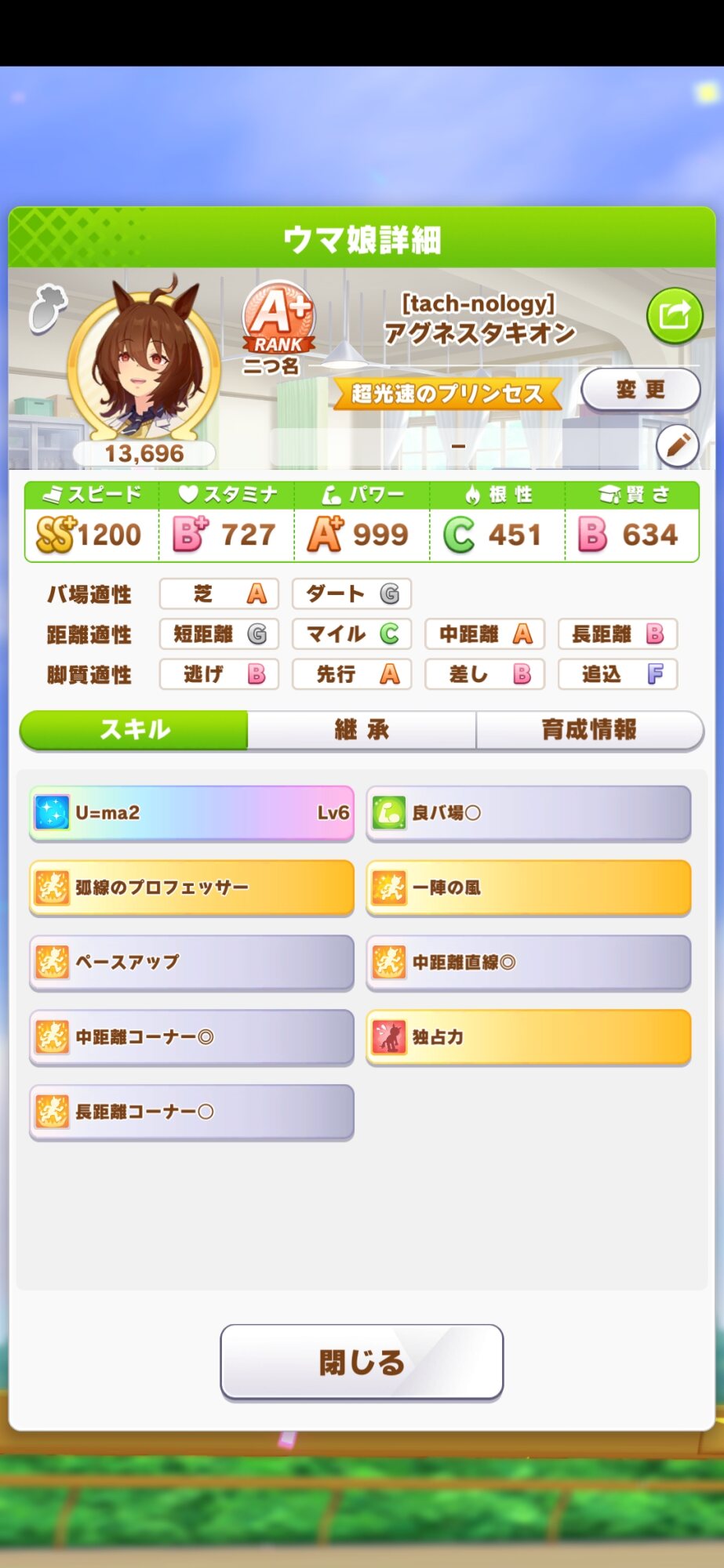Open the 育成情報 tab
This screenshot has height=1568, width=724.
(589, 730)
